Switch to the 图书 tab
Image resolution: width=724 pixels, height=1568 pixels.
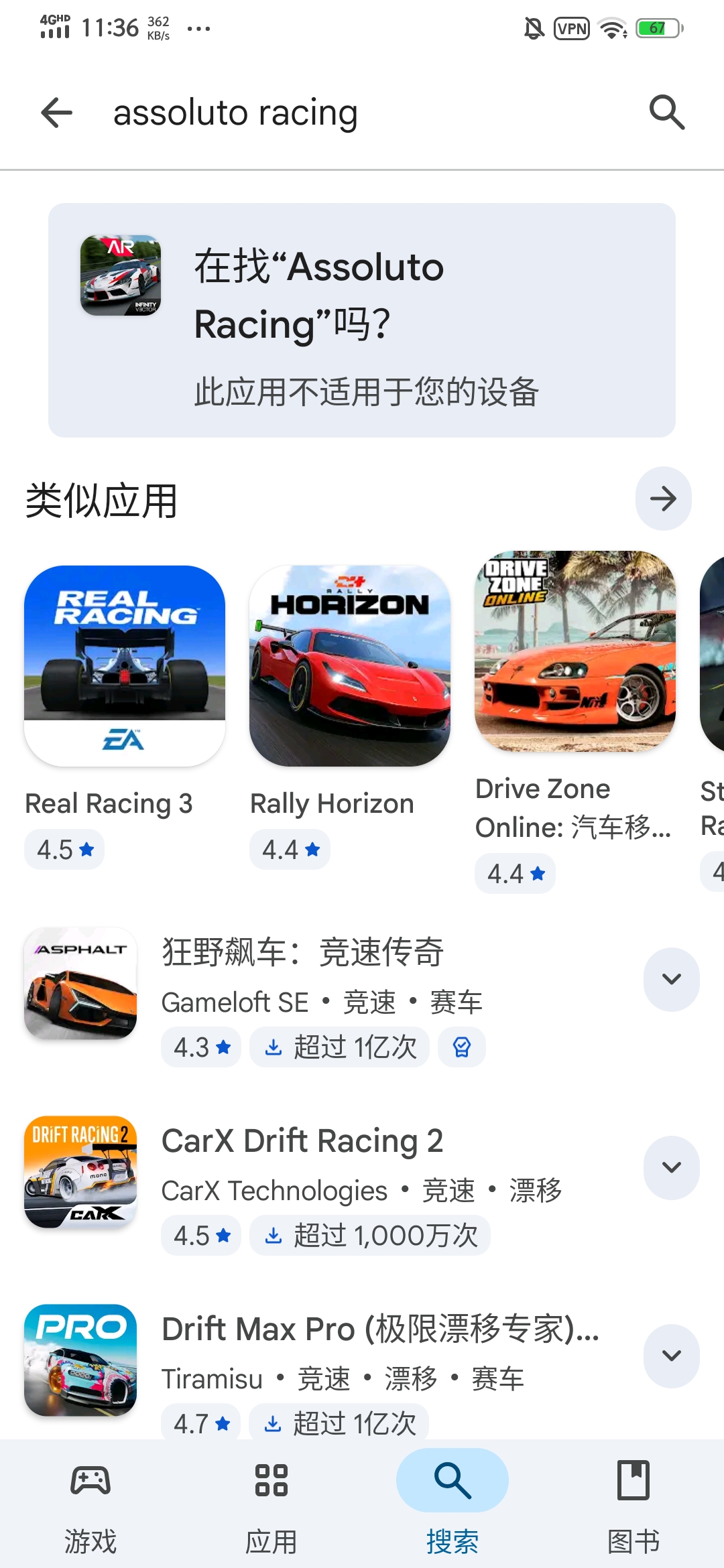[633, 1506]
